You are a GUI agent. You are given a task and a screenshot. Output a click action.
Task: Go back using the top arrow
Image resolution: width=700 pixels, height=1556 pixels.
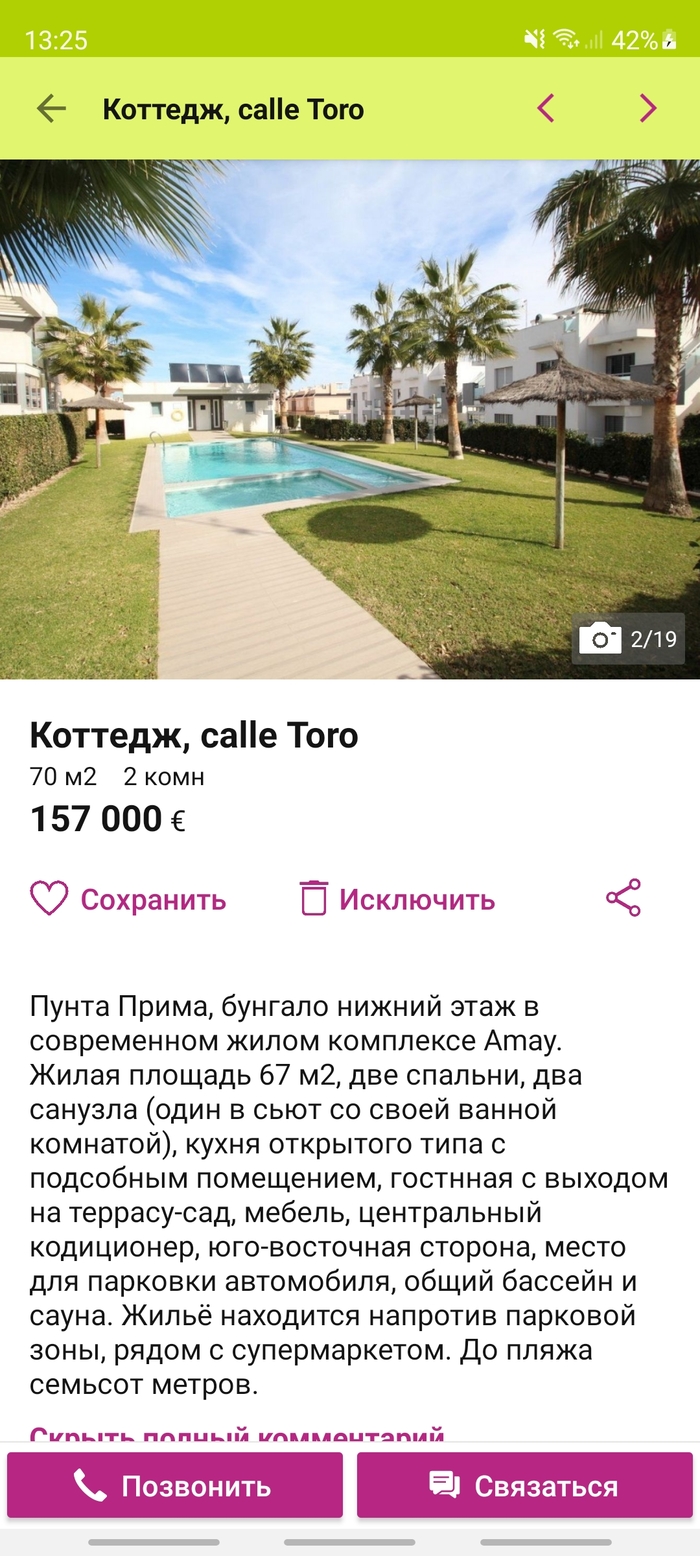pyautogui.click(x=50, y=109)
